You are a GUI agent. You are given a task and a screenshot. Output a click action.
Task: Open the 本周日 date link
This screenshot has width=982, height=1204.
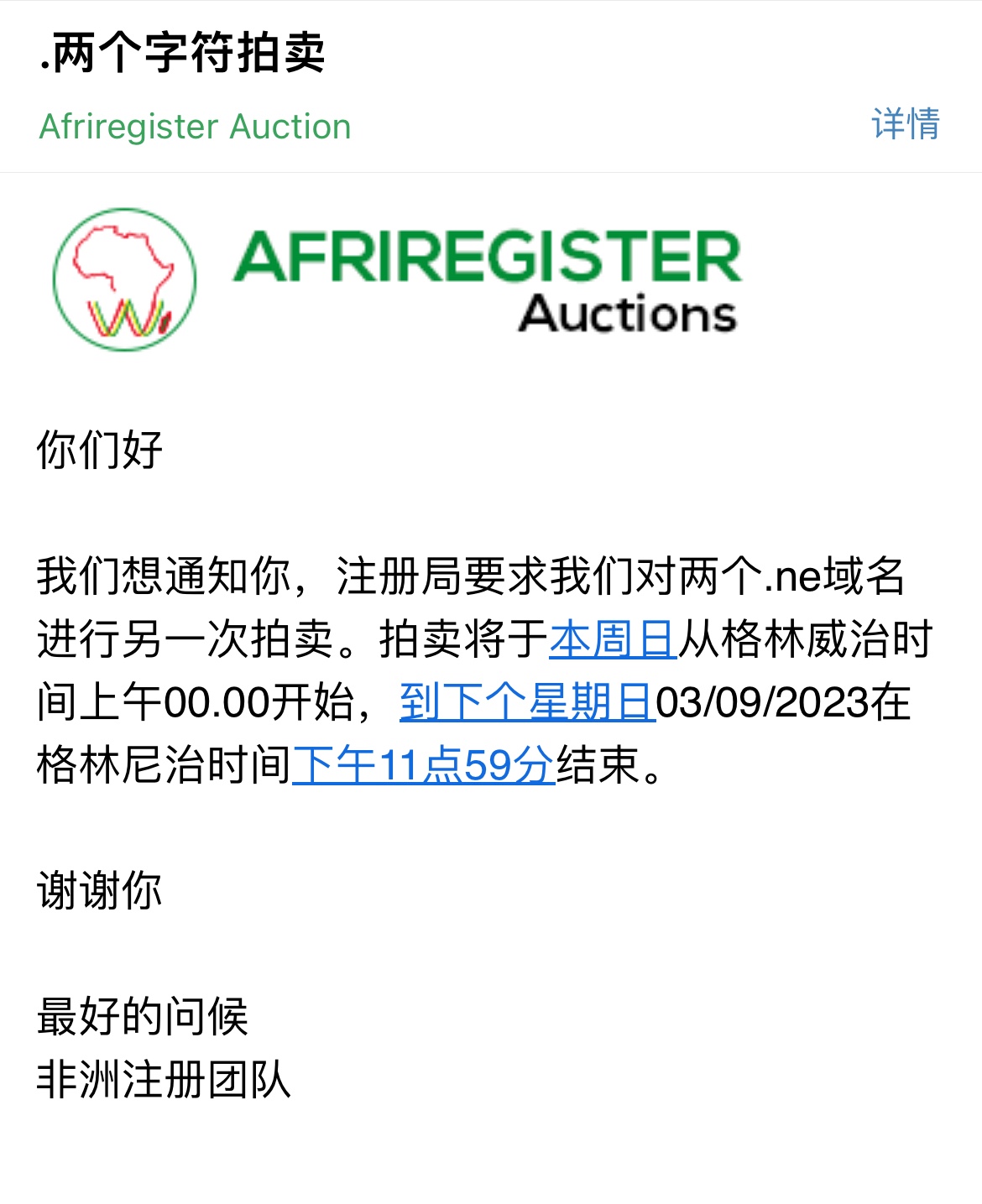click(613, 639)
